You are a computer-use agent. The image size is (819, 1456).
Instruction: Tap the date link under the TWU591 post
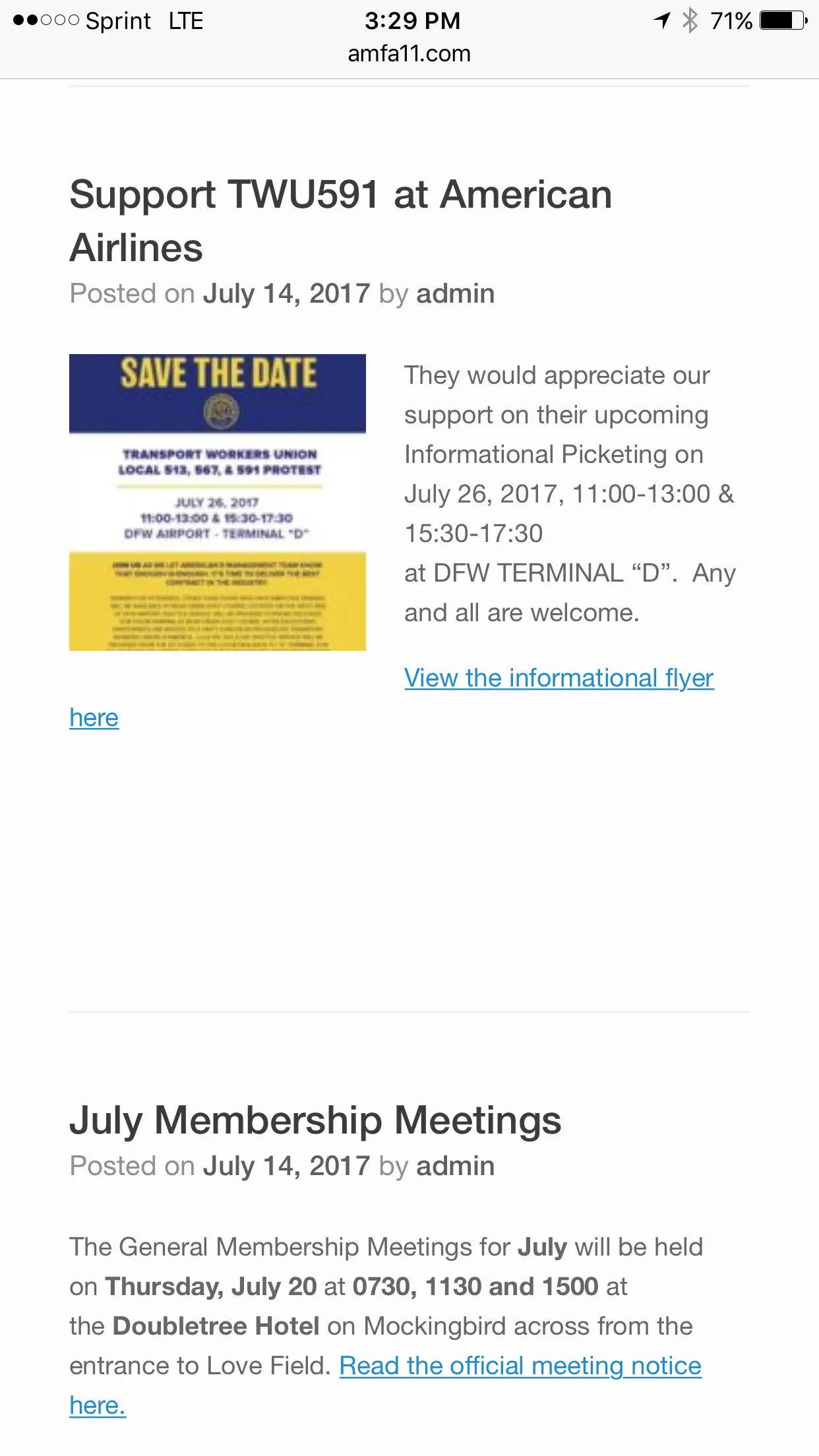[x=286, y=293]
